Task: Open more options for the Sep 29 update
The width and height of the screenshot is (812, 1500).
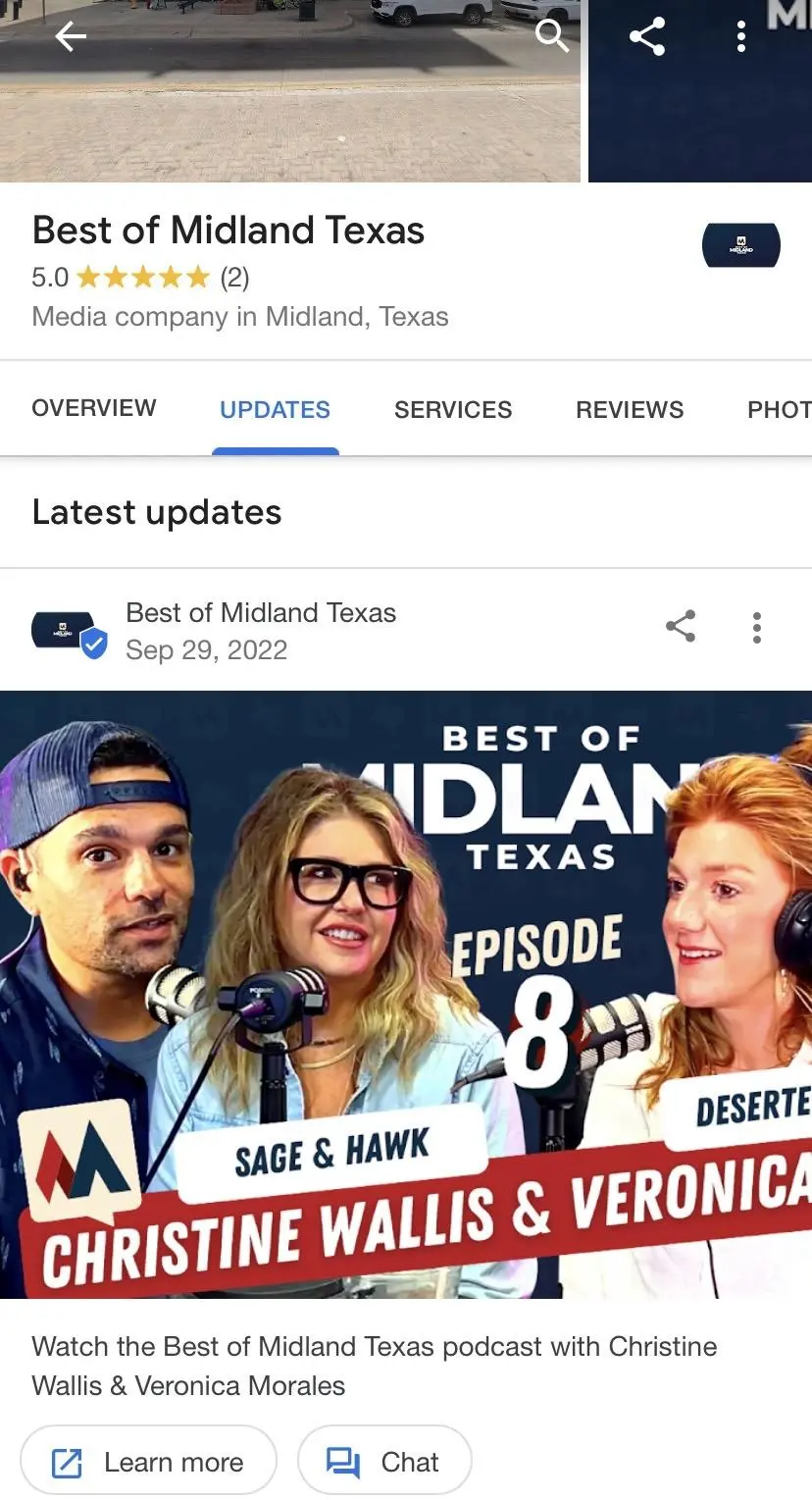Action: (756, 628)
